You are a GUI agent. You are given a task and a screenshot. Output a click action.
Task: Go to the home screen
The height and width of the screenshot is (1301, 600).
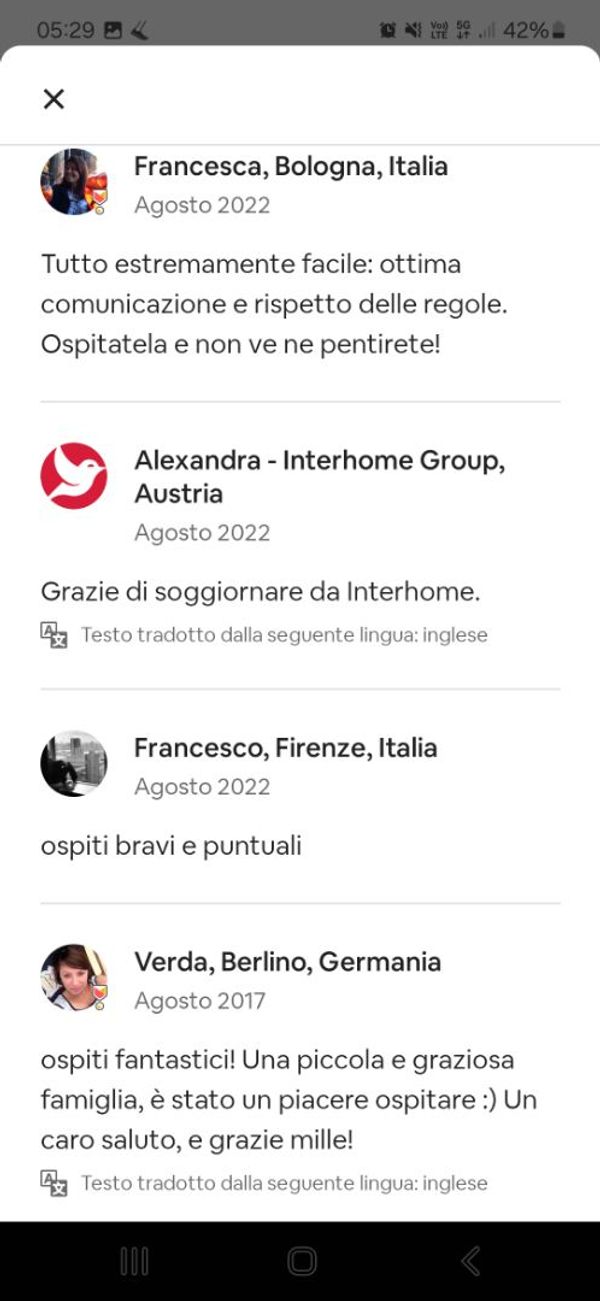(302, 1261)
